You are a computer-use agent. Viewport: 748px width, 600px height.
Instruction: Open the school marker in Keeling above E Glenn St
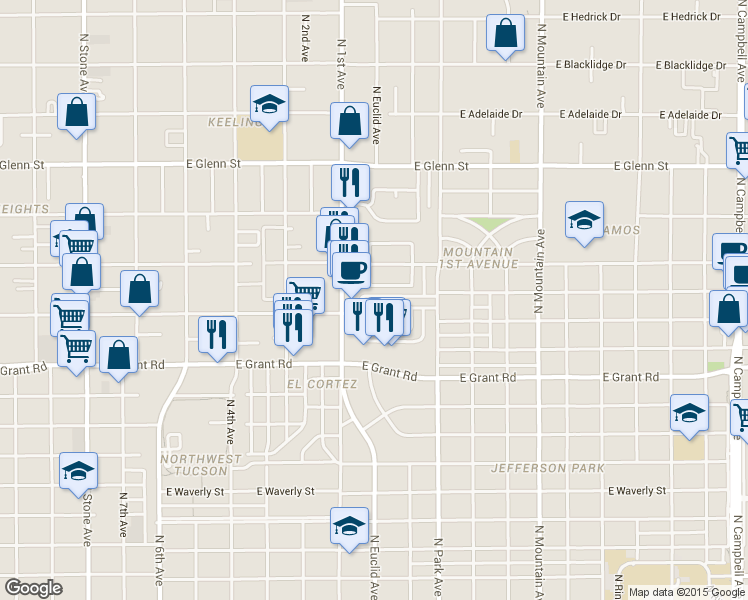269,108
